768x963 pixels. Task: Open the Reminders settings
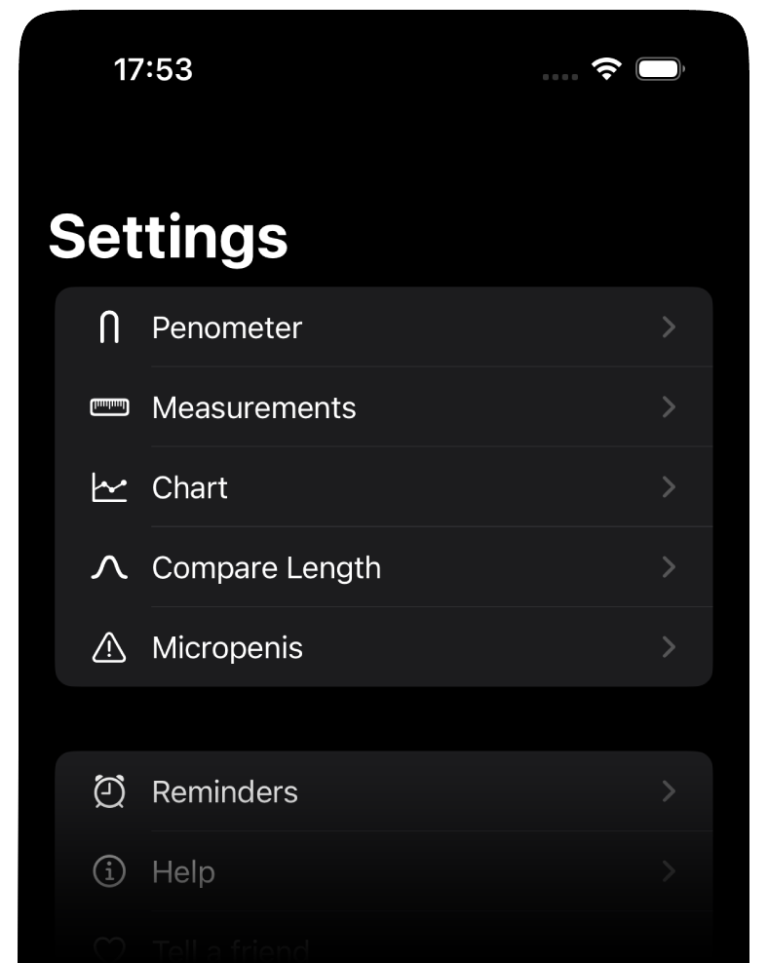click(668, 791)
